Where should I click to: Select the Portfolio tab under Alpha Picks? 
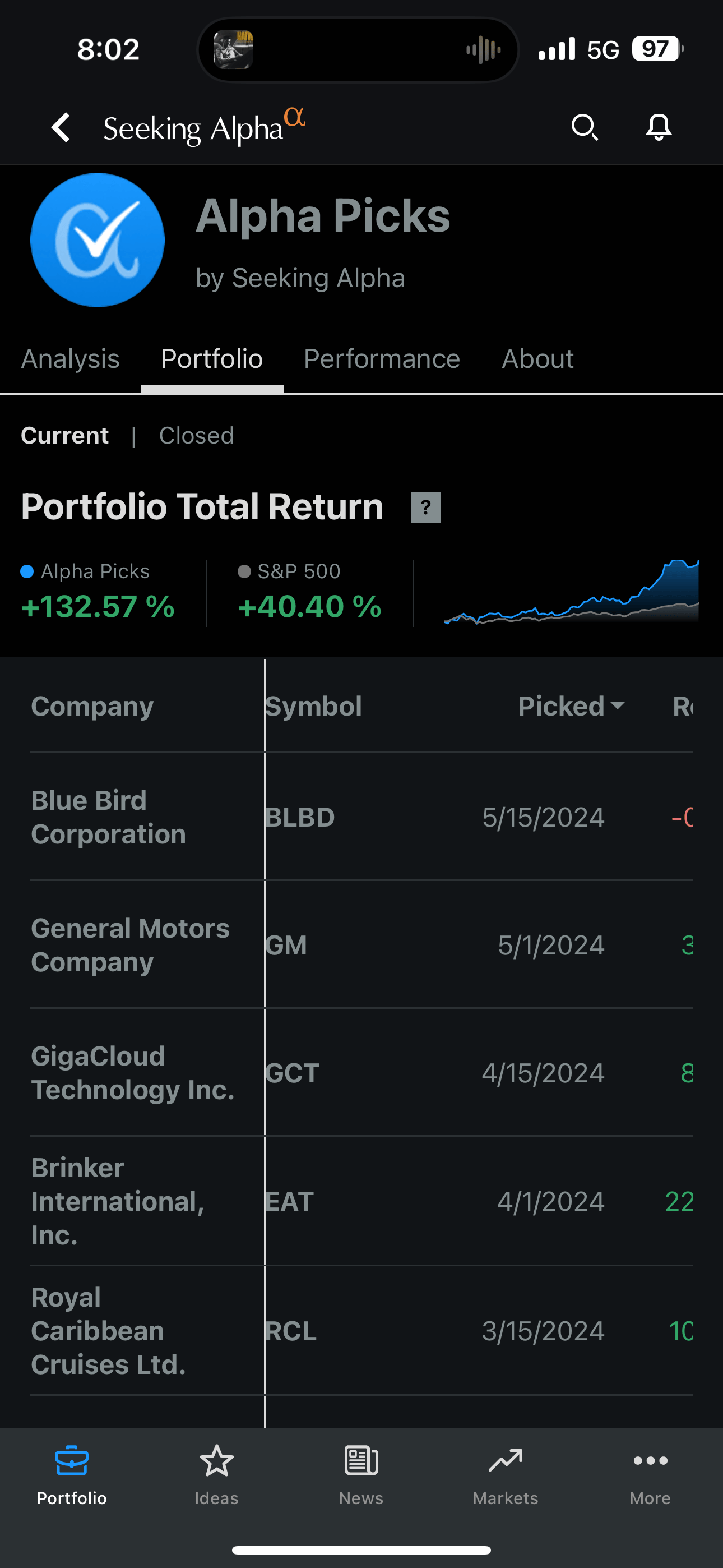point(212,358)
